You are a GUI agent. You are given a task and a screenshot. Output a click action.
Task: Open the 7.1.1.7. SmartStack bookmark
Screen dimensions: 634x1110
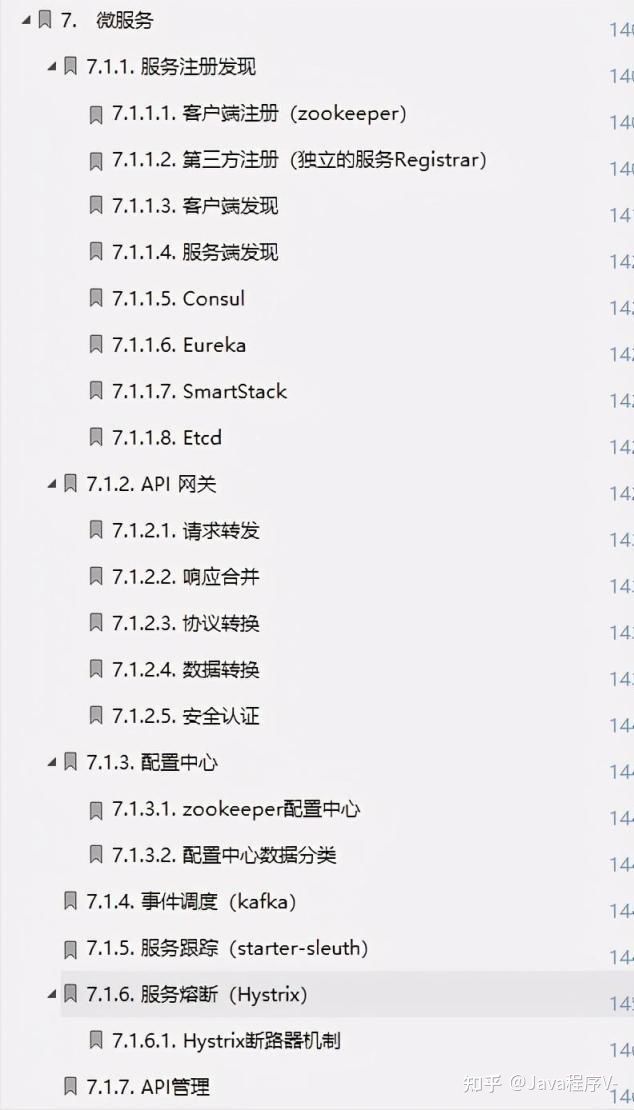200,391
